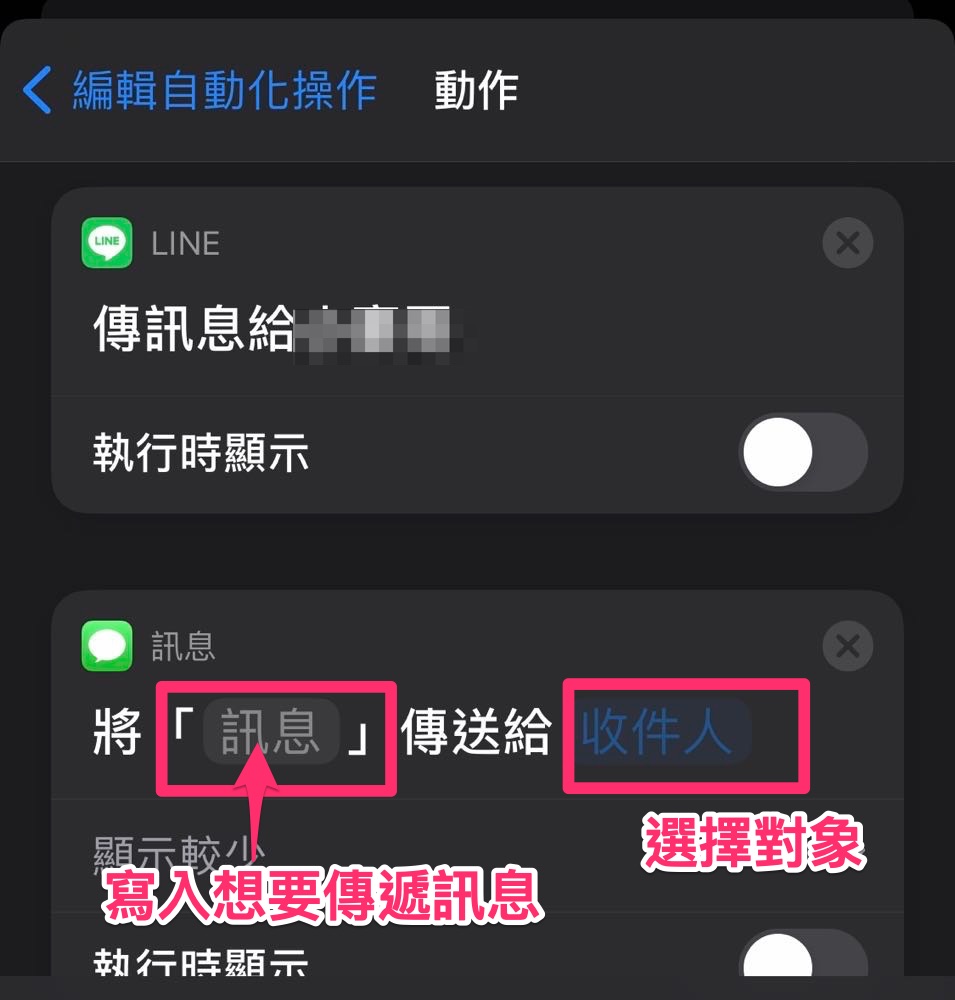The width and height of the screenshot is (955, 1000).
Task: Remove the 訊息 action
Action: [x=847, y=647]
